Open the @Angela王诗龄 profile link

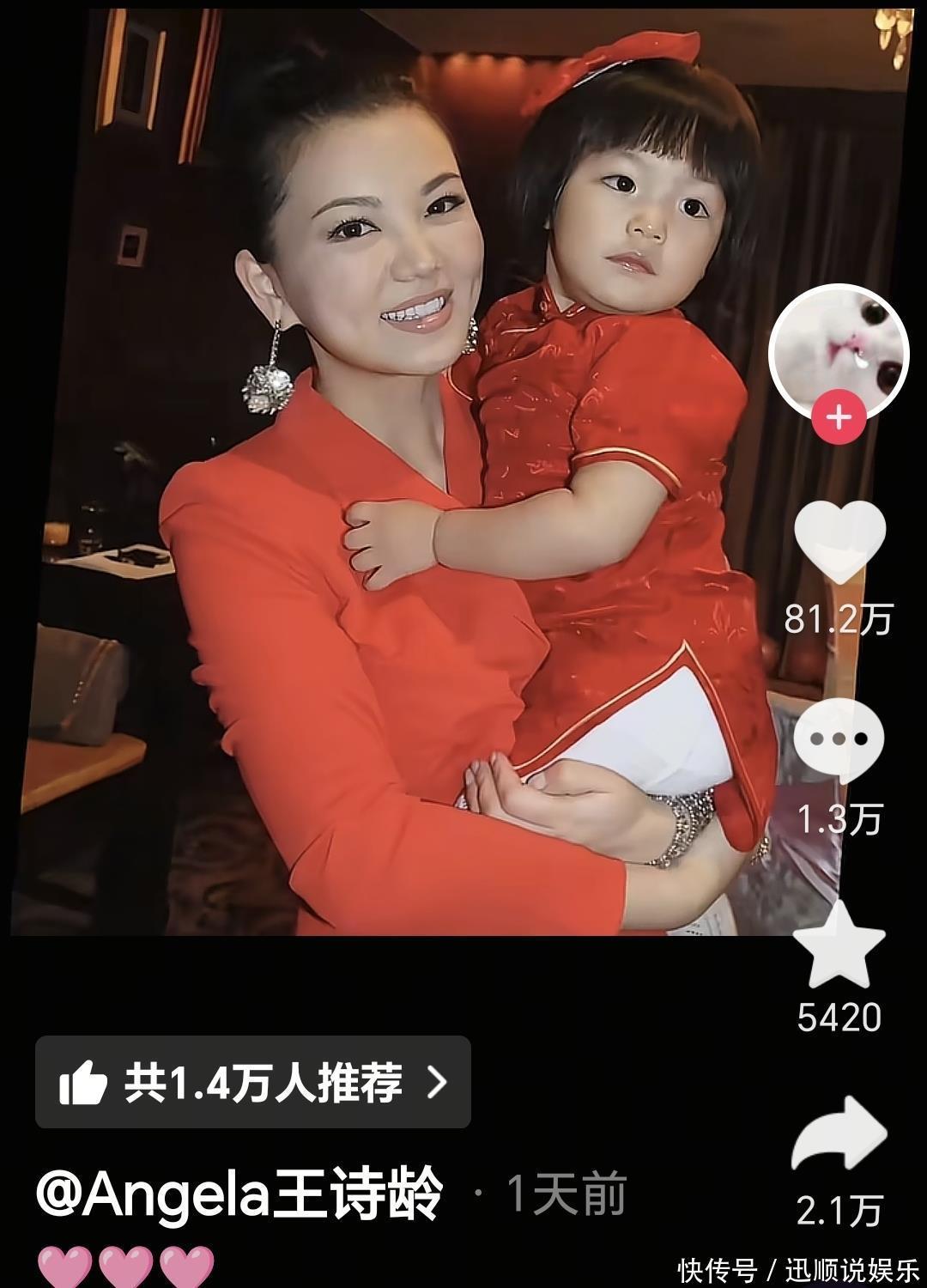(240, 1194)
